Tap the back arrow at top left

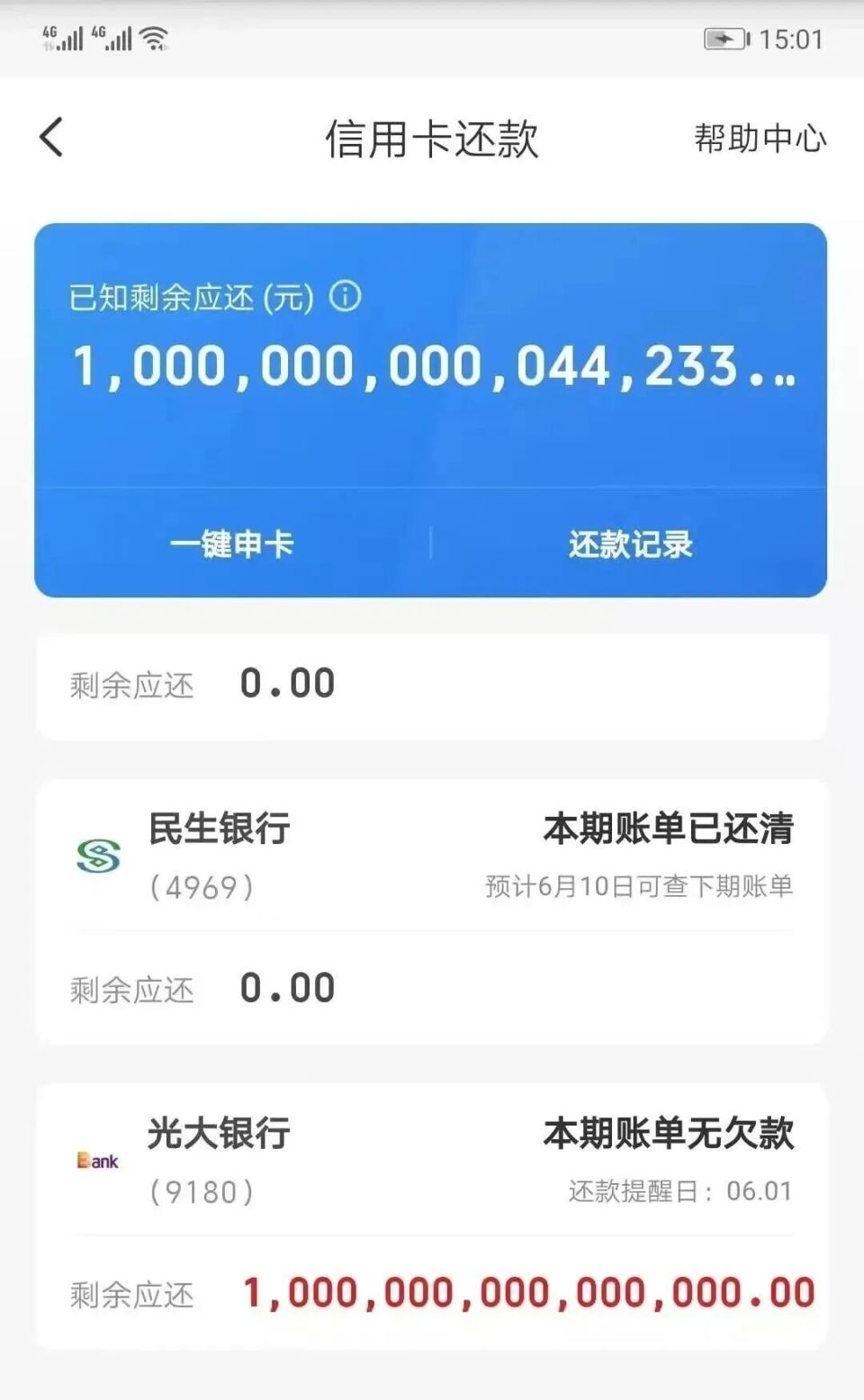pyautogui.click(x=49, y=135)
